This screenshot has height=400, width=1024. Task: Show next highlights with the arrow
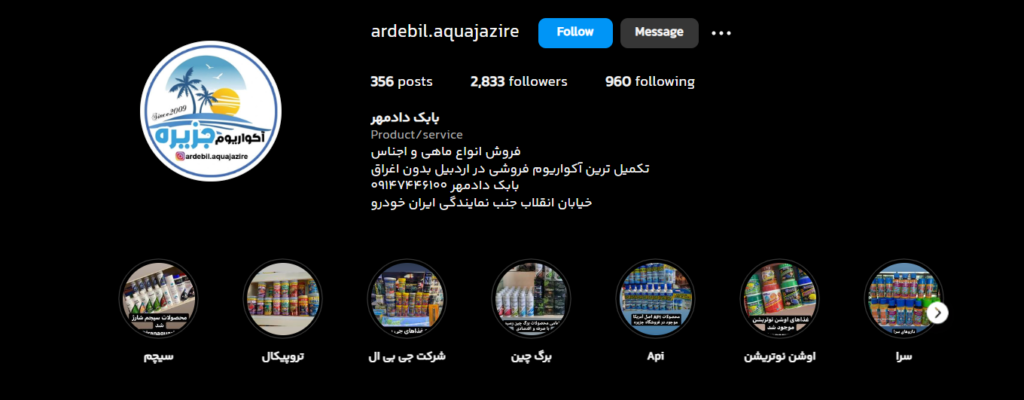tap(937, 313)
